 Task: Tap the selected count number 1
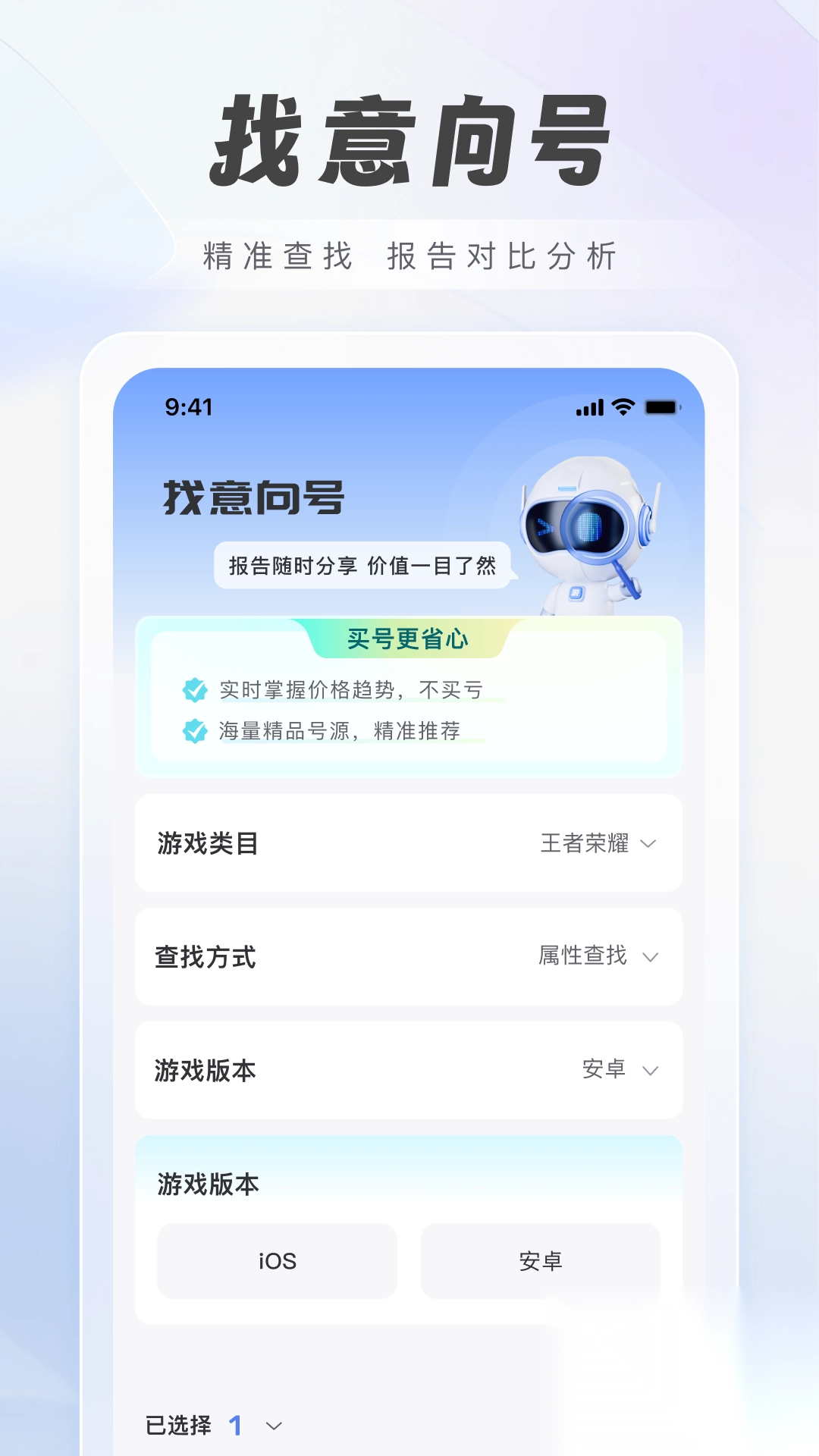[239, 1423]
